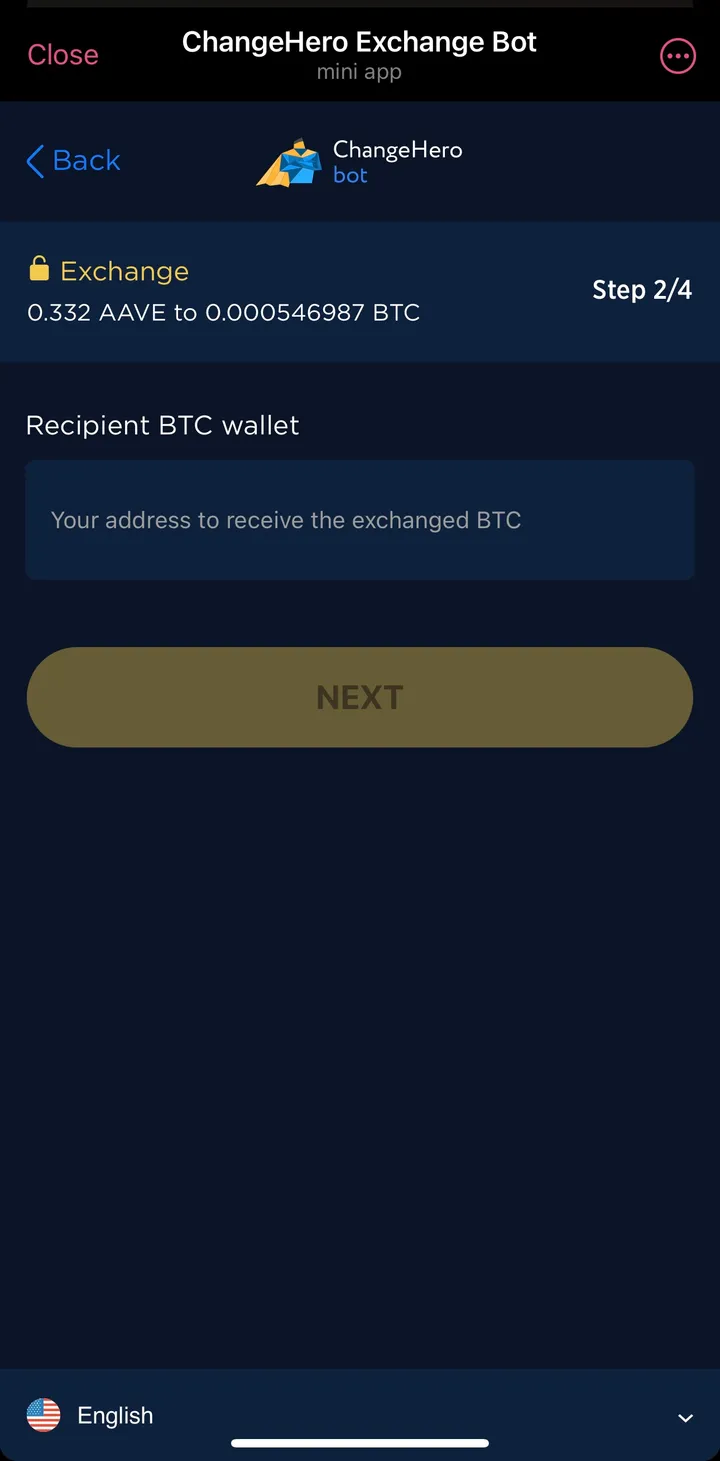The height and width of the screenshot is (1461, 720).
Task: Go back to the previous step
Action: (x=74, y=161)
